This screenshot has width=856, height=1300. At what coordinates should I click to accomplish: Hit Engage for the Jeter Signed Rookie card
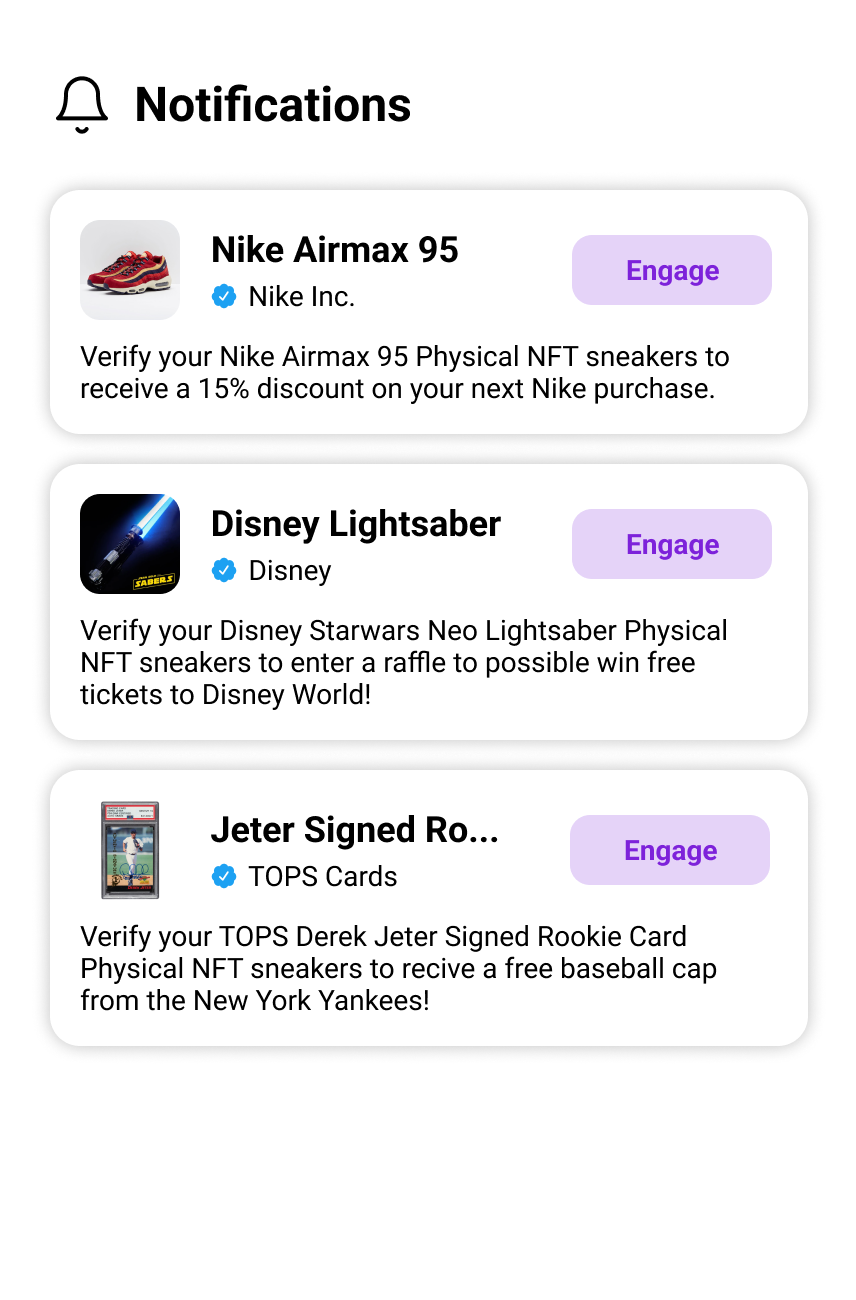669,850
